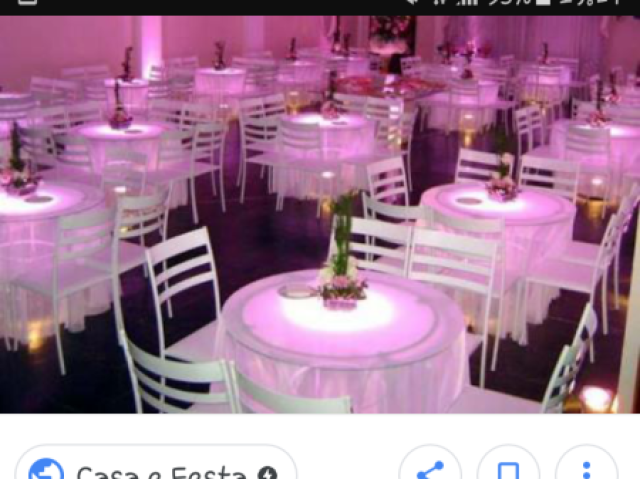Image resolution: width=640 pixels, height=479 pixels.
Task: Share this image
Action: click(x=430, y=468)
